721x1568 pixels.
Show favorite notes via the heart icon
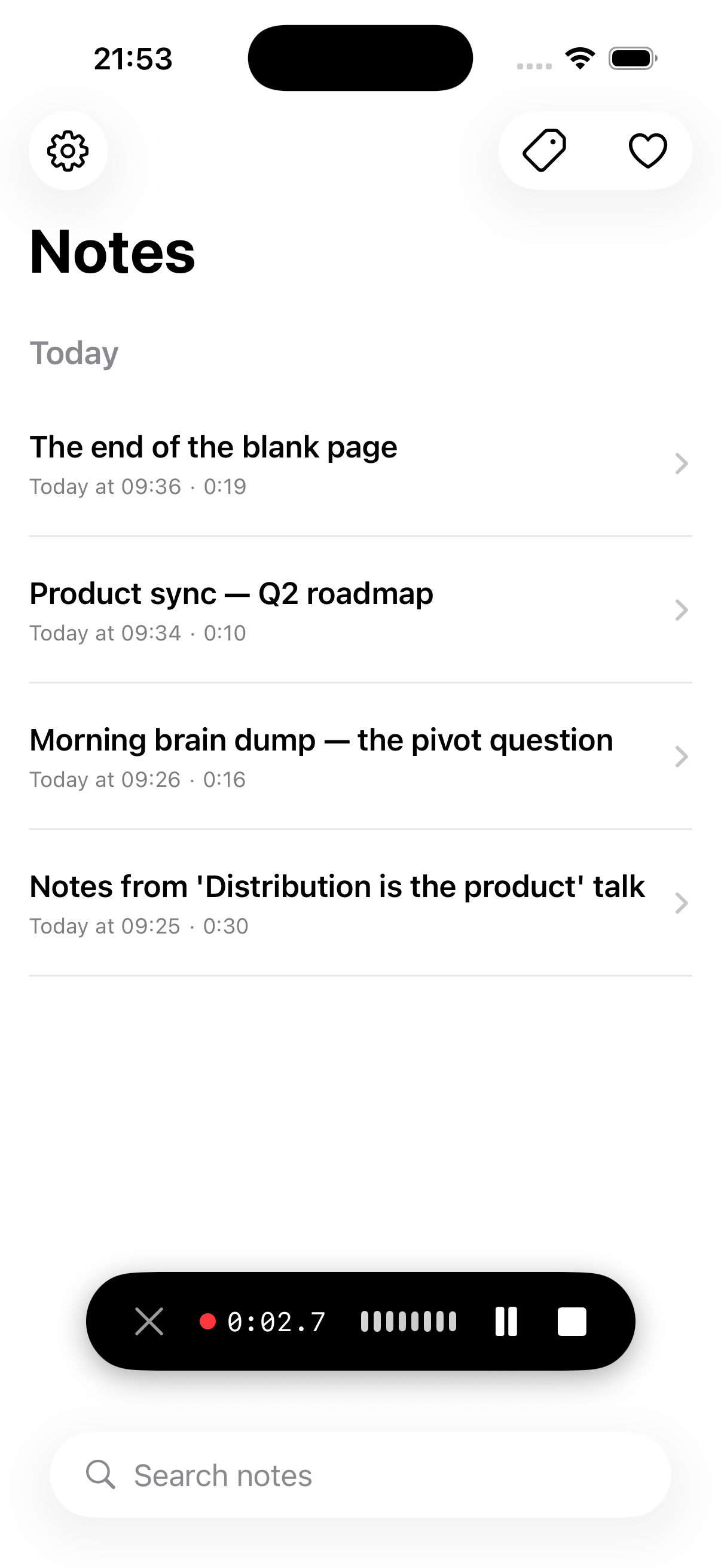click(646, 150)
